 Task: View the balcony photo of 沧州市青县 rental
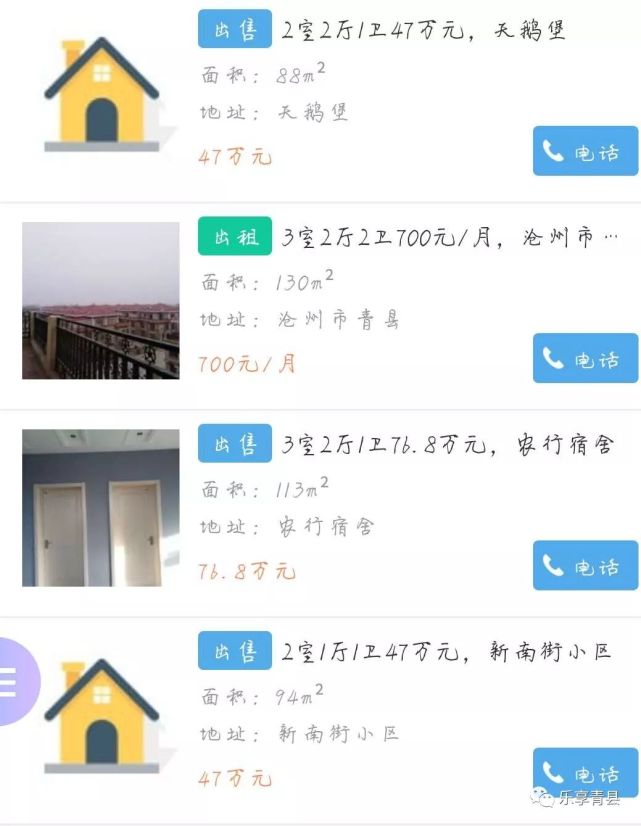tap(101, 300)
